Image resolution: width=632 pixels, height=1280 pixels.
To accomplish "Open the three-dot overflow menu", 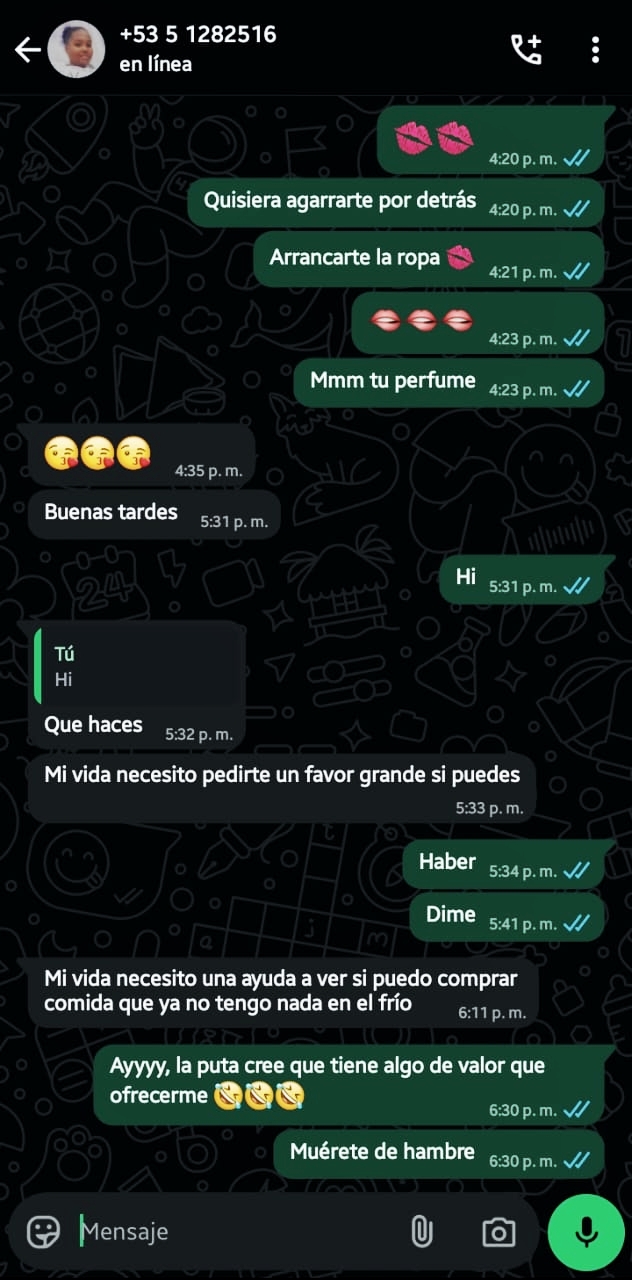I will (595, 49).
